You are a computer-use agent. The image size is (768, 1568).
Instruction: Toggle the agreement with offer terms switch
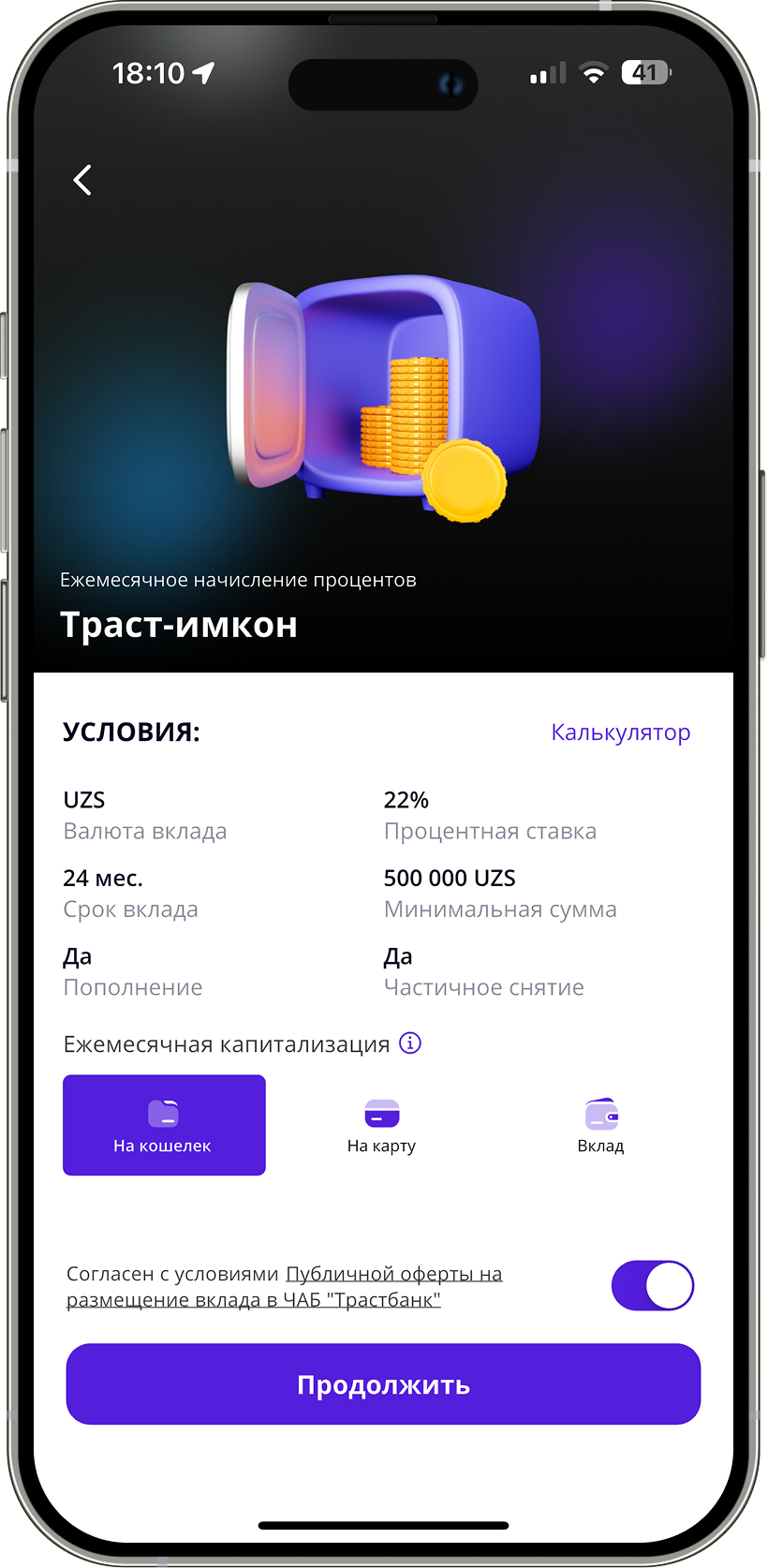(x=653, y=1286)
